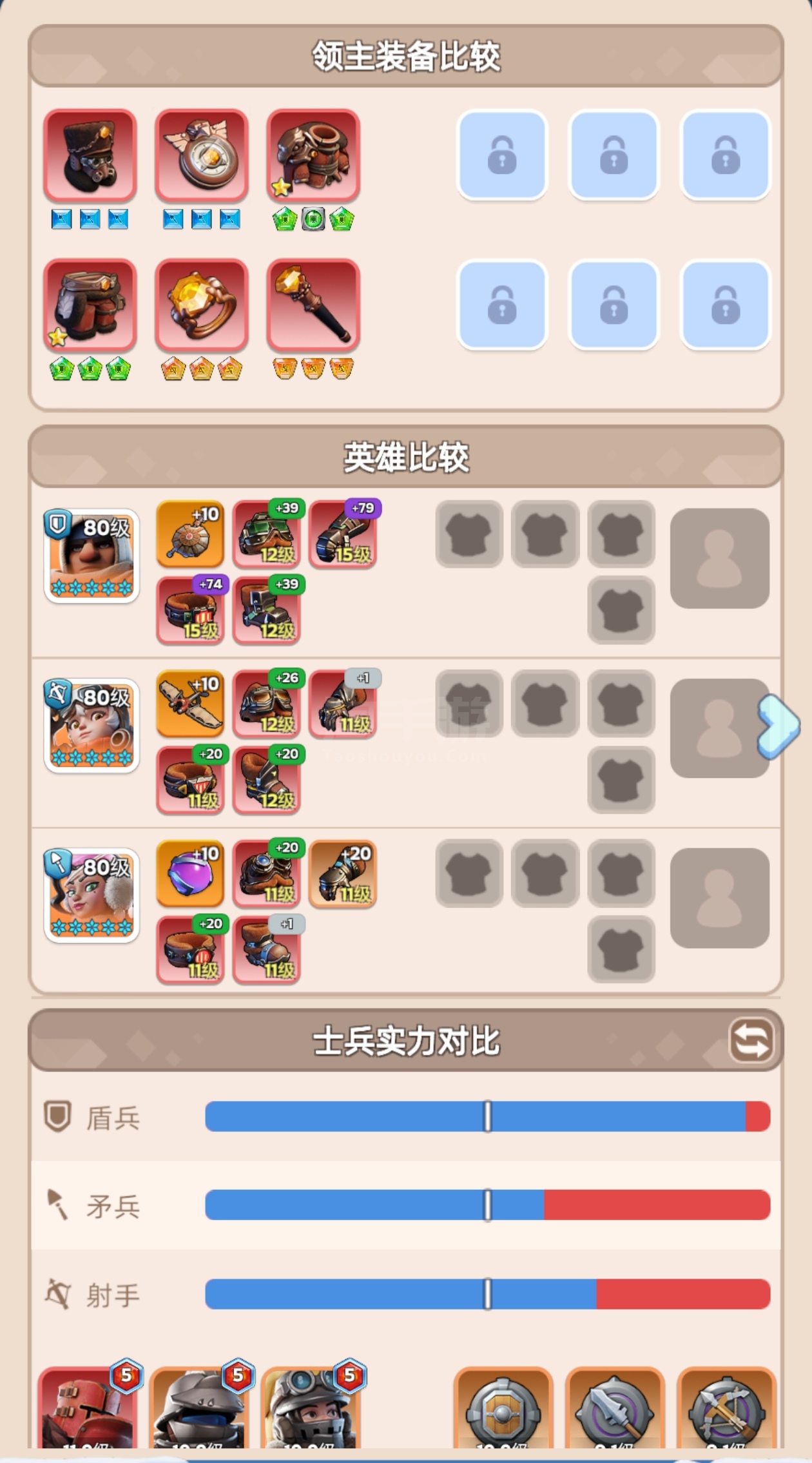812x1463 pixels.
Task: Open the +74 level 15 belt item
Action: click(190, 610)
